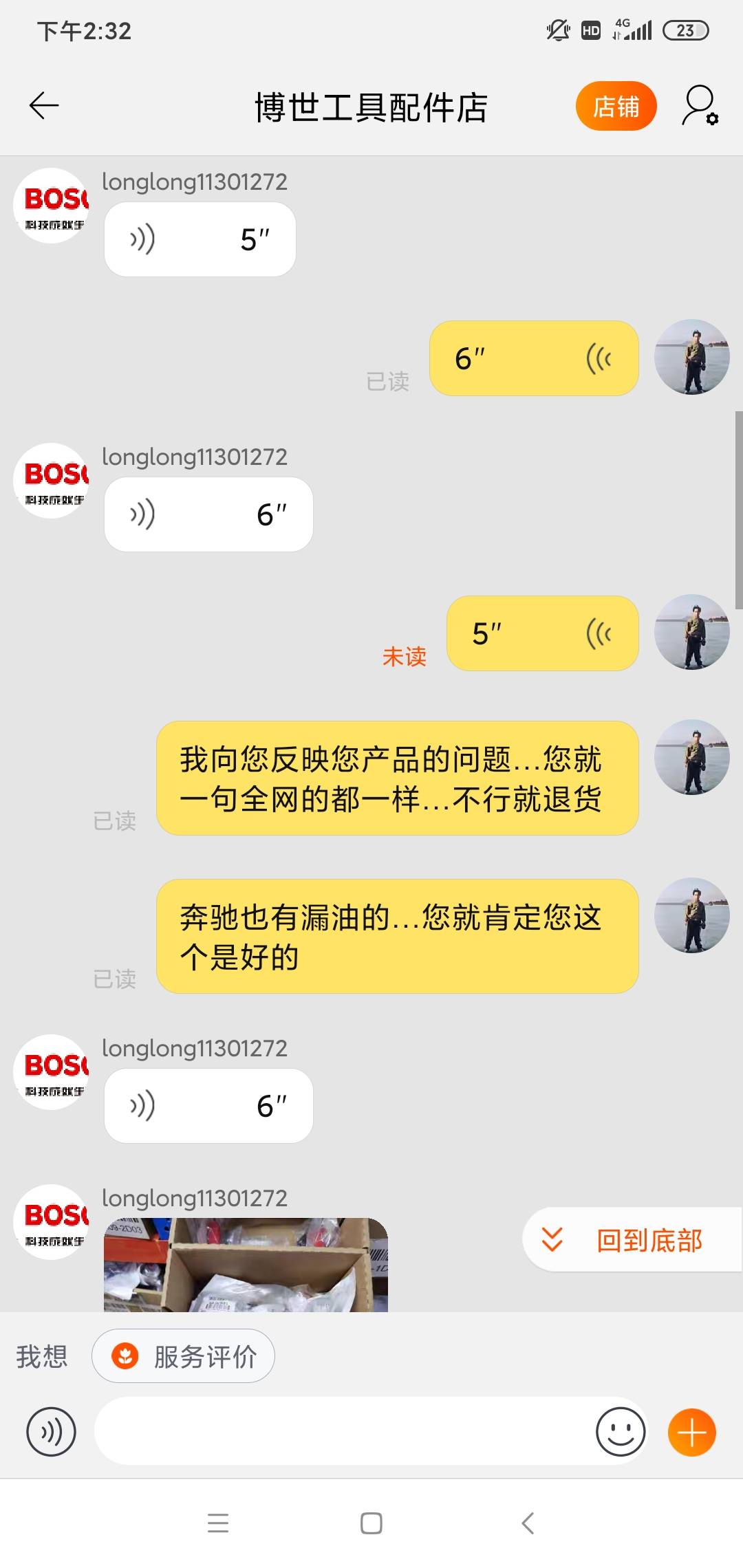Image resolution: width=743 pixels, height=1568 pixels.
Task: Open the contact profile settings icon
Action: click(700, 106)
